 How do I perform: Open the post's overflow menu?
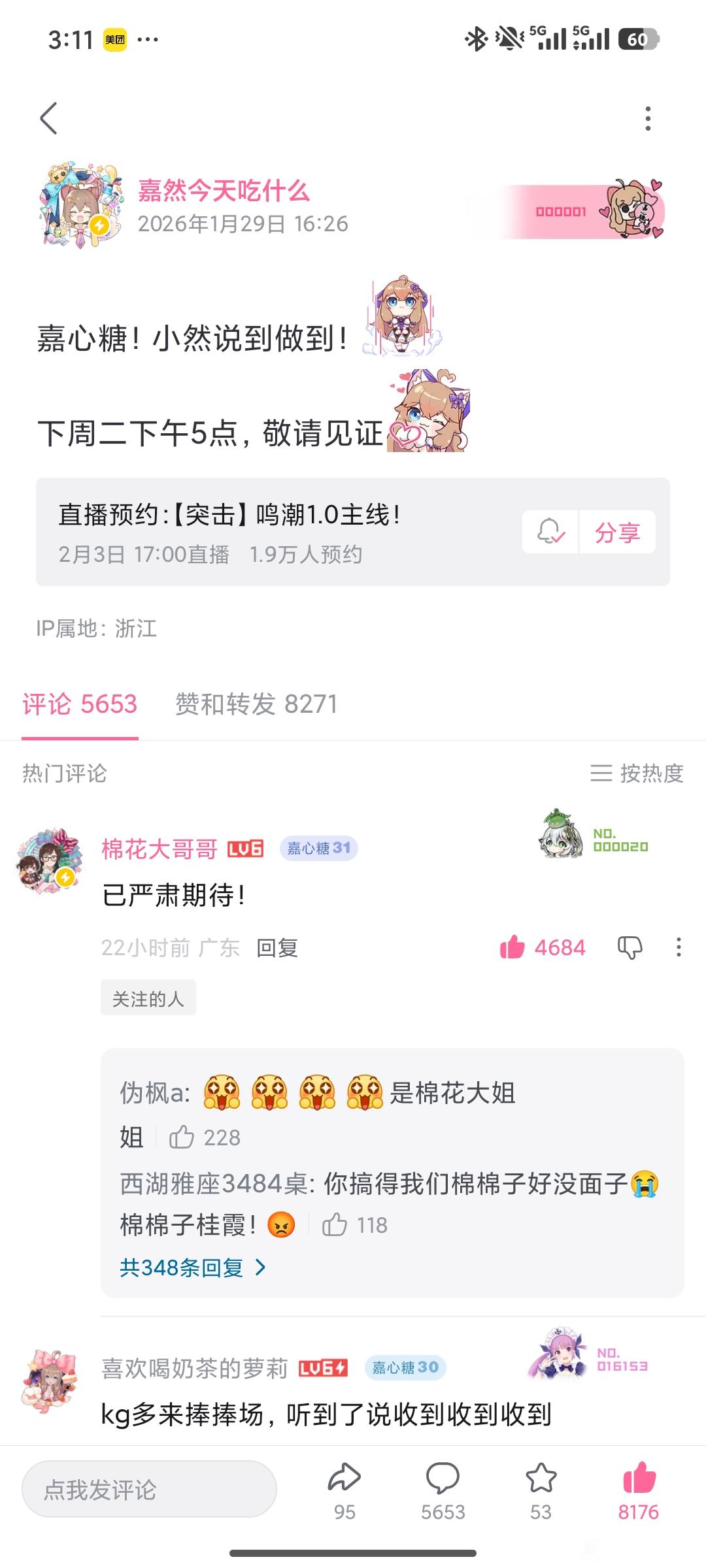tap(648, 118)
